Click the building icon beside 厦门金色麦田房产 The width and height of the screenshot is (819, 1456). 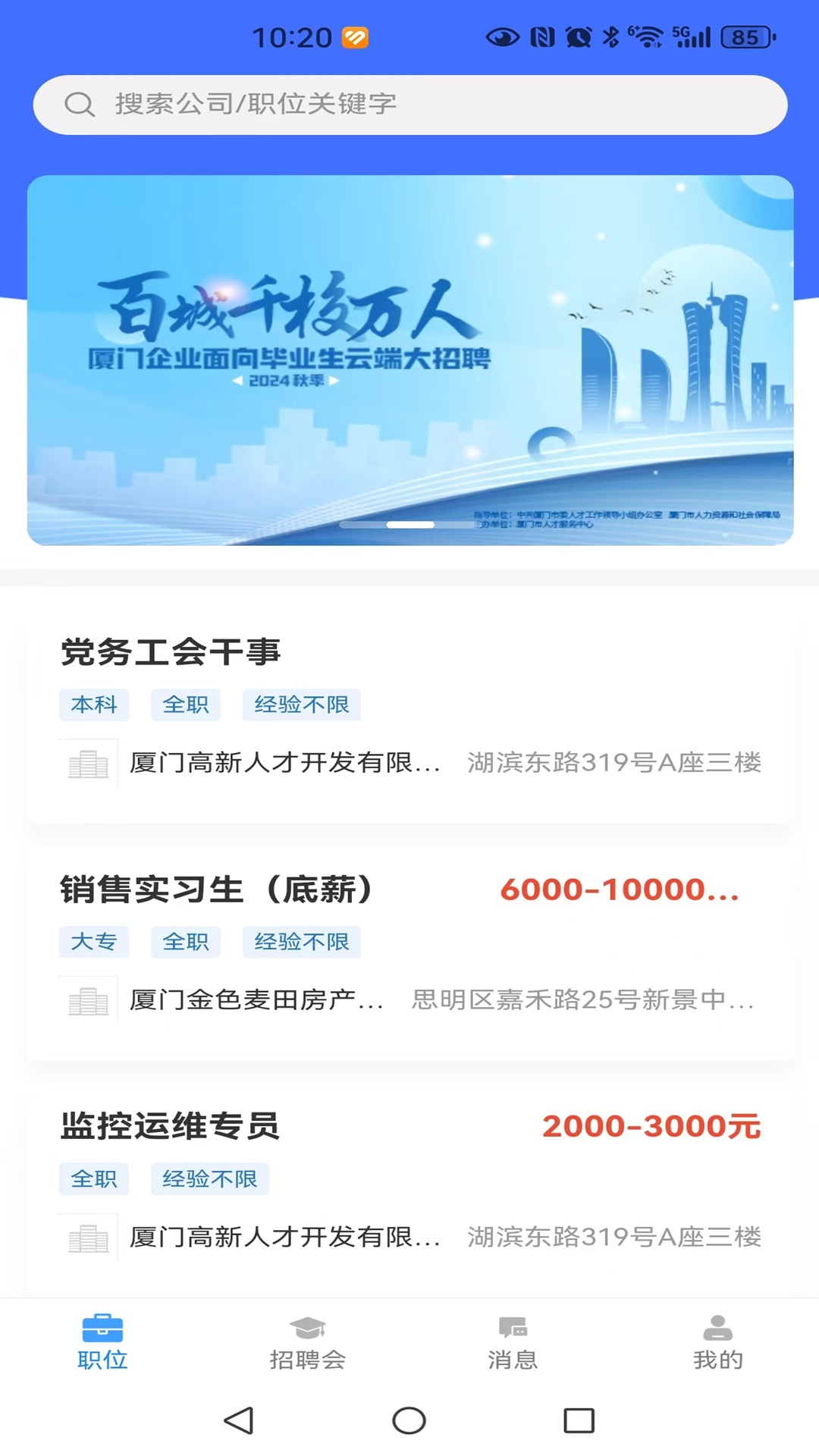pos(89,1002)
